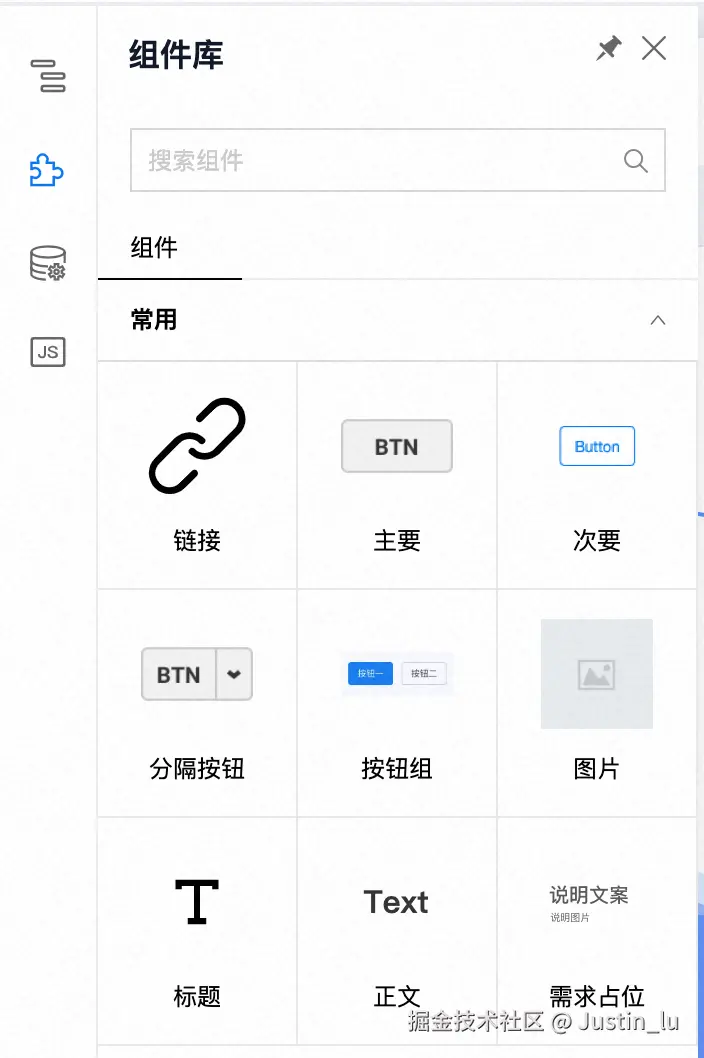
Task: Open the outline tree icon in sidebar
Action: [48, 76]
